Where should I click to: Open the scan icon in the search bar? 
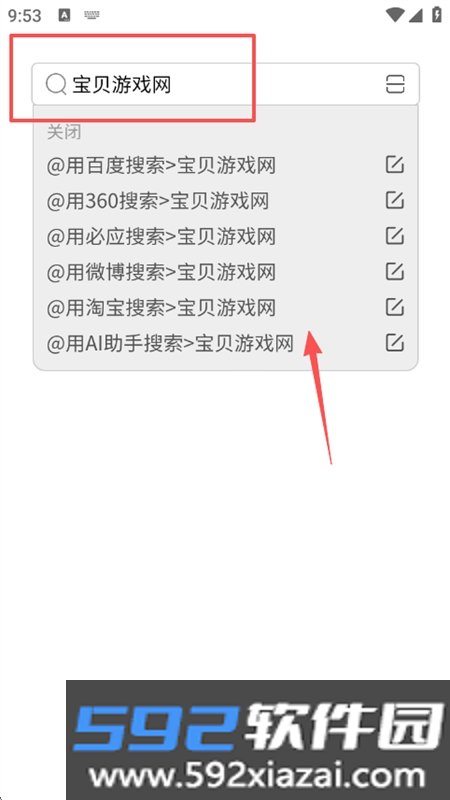tap(395, 84)
